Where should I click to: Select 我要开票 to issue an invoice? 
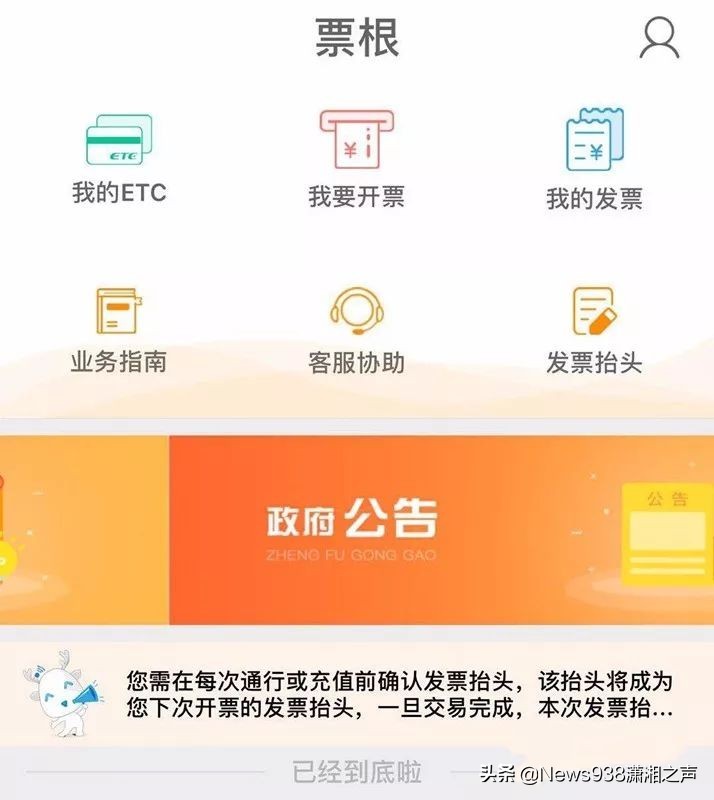[356, 158]
